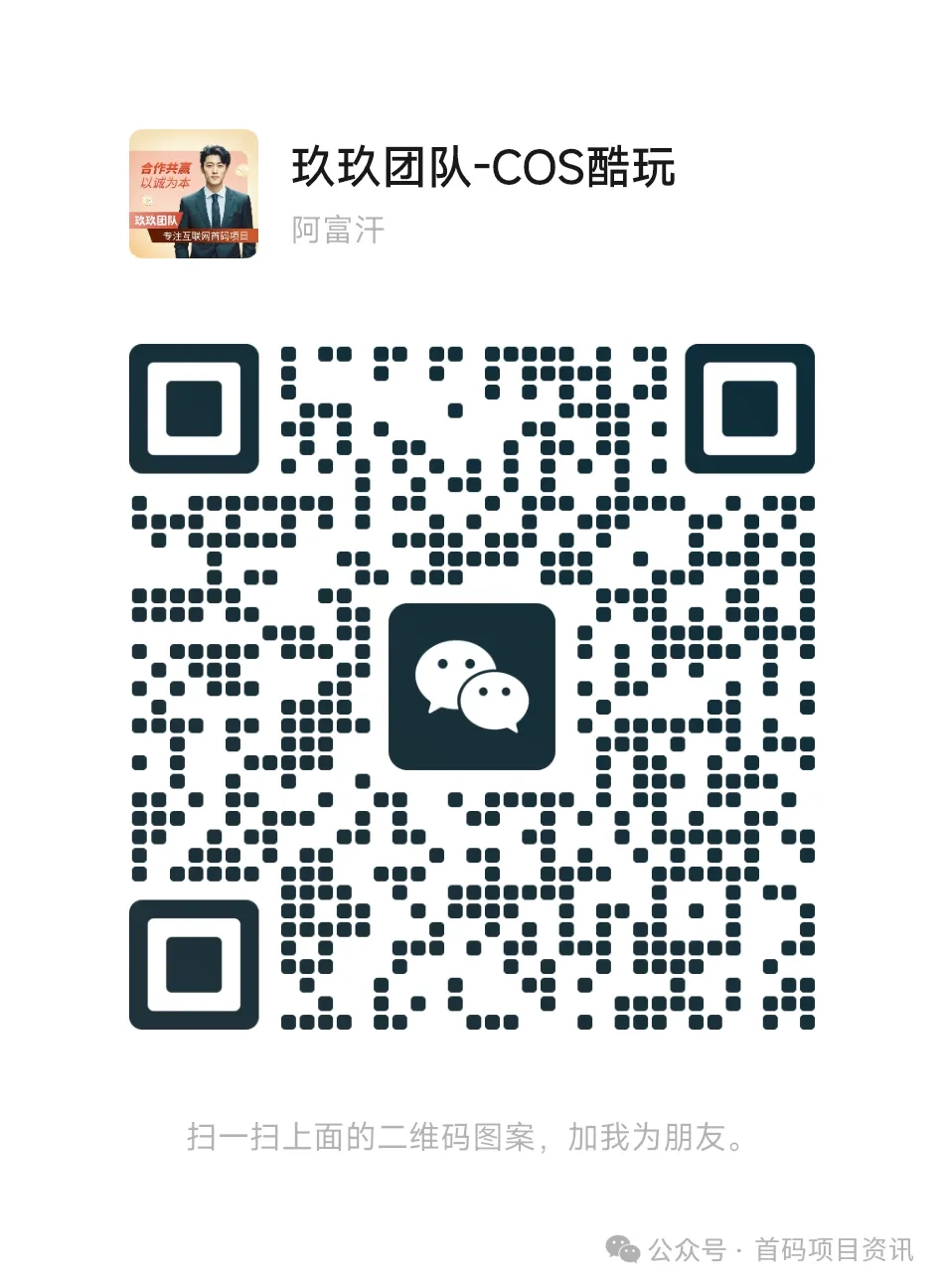The height and width of the screenshot is (1288, 944).
Task: Select the bottom-left QR position marker square
Action: (x=196, y=964)
